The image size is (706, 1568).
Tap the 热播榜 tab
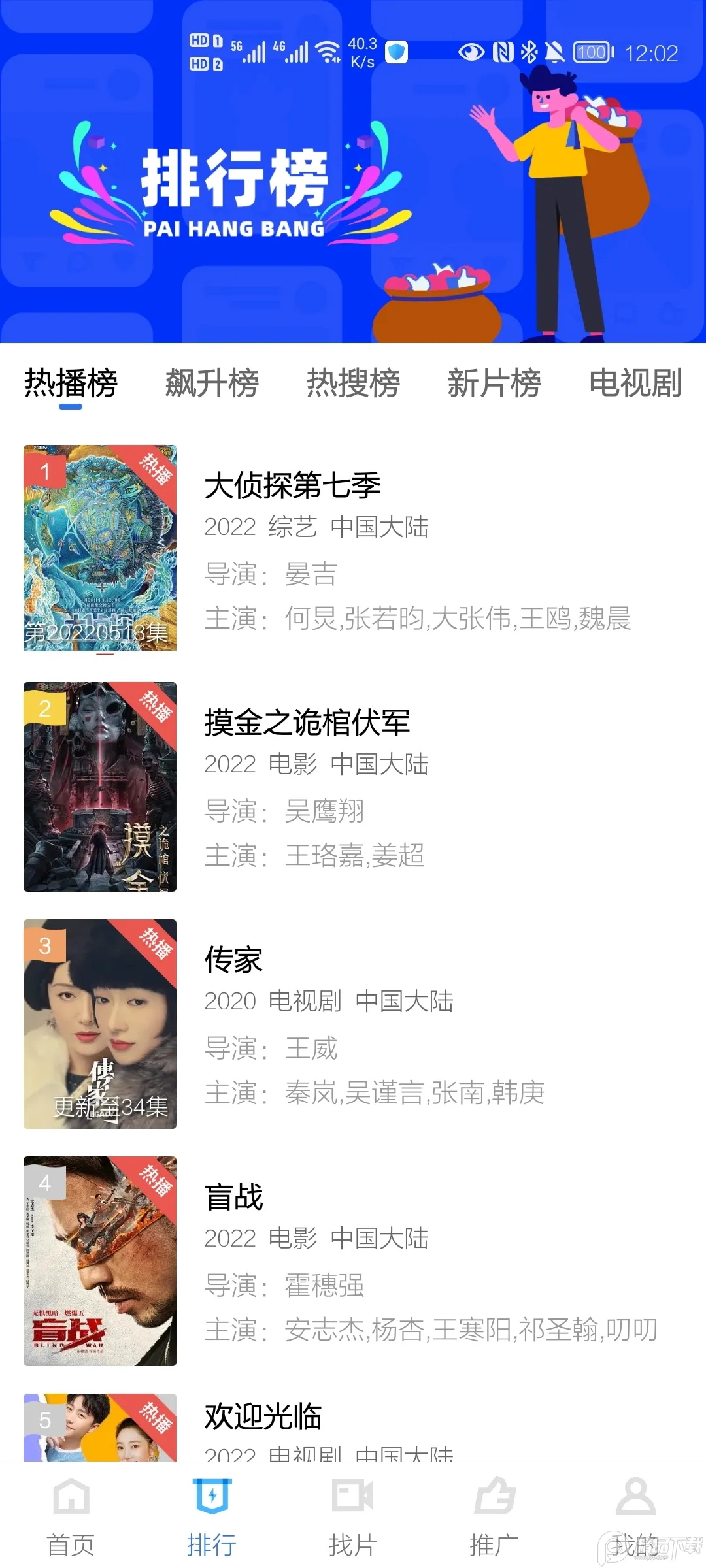(71, 383)
